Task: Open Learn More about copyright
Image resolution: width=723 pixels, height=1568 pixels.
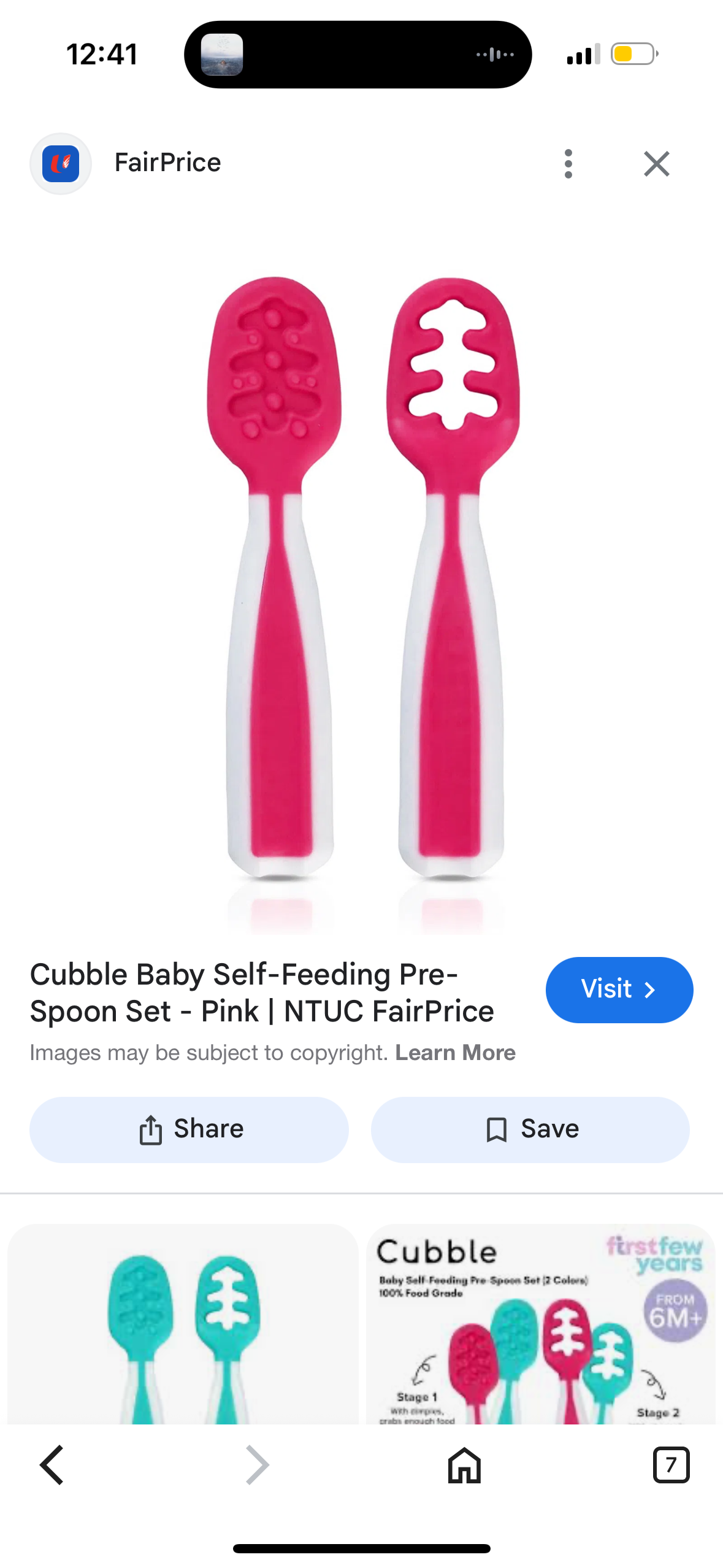Action: 455,1053
